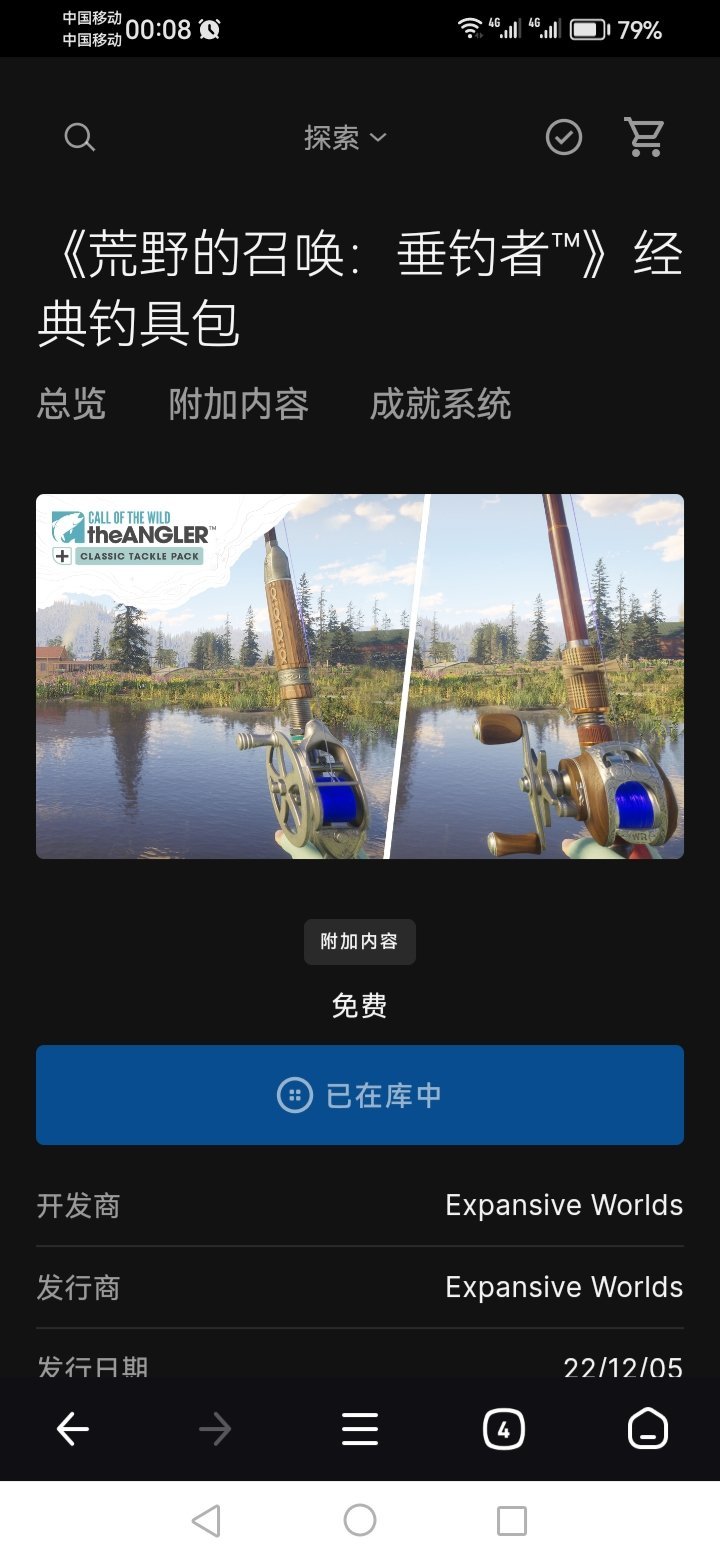
Task: Tap the 已在库中 button
Action: point(360,1095)
